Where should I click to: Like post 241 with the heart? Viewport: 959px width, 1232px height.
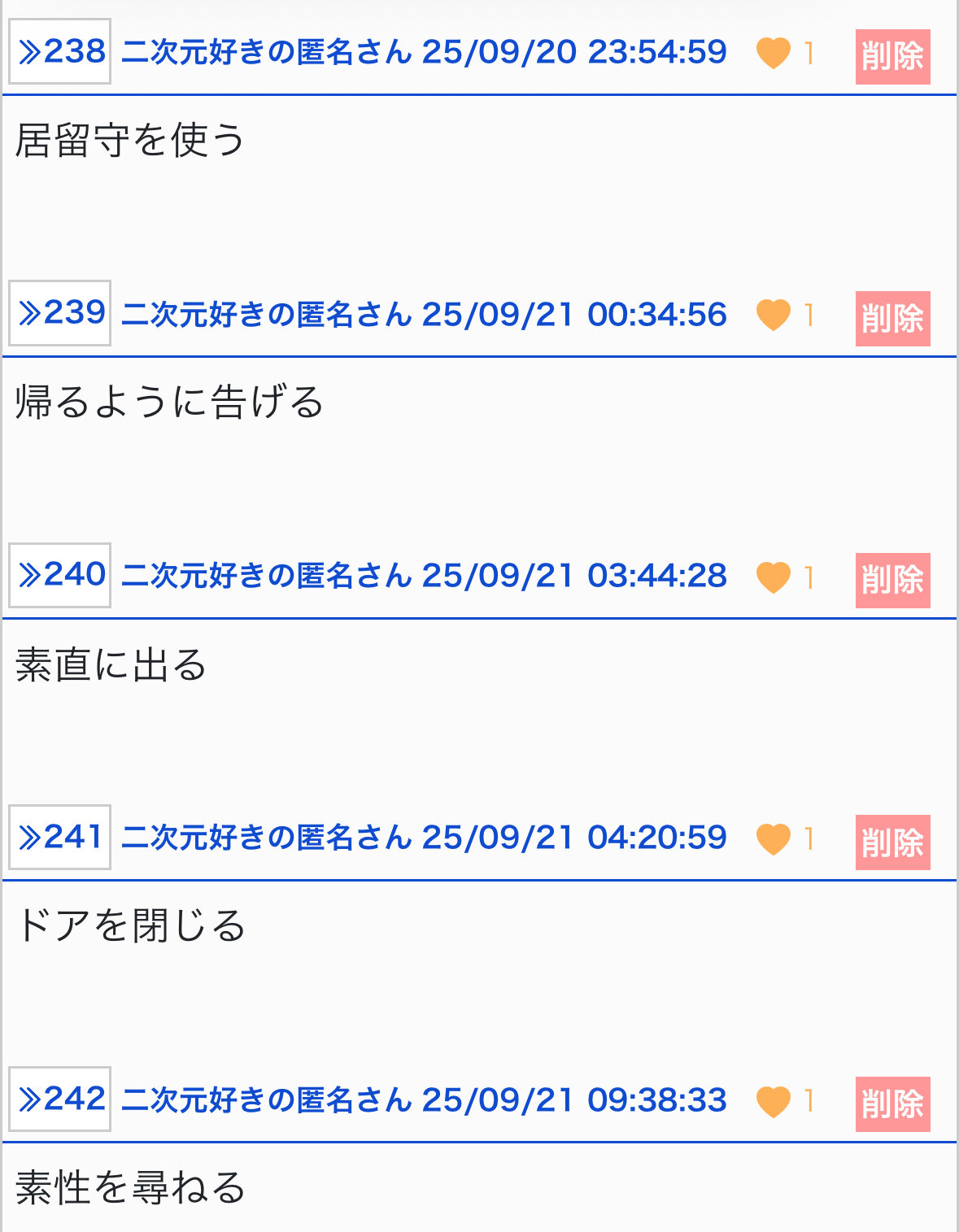(773, 839)
